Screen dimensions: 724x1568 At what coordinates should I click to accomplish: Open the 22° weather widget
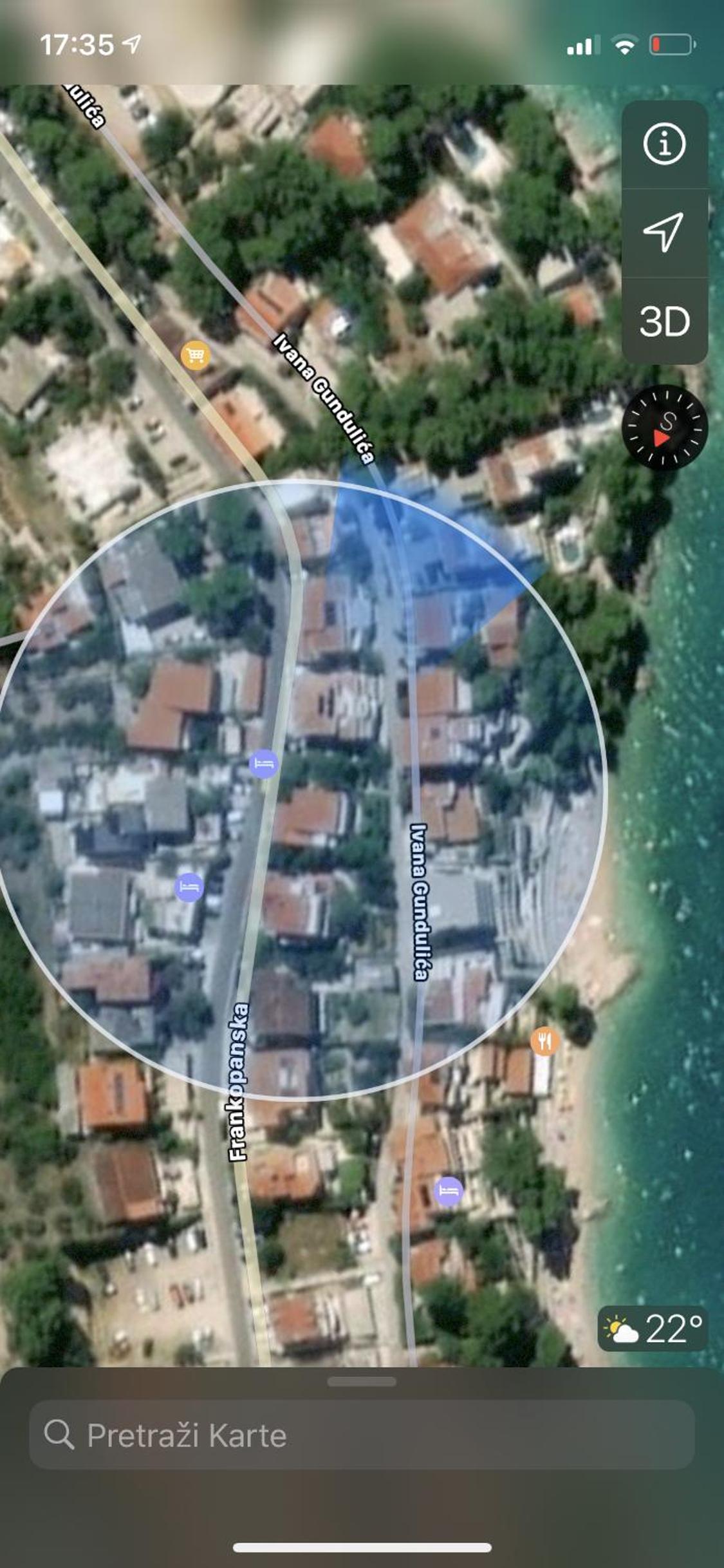653,1328
